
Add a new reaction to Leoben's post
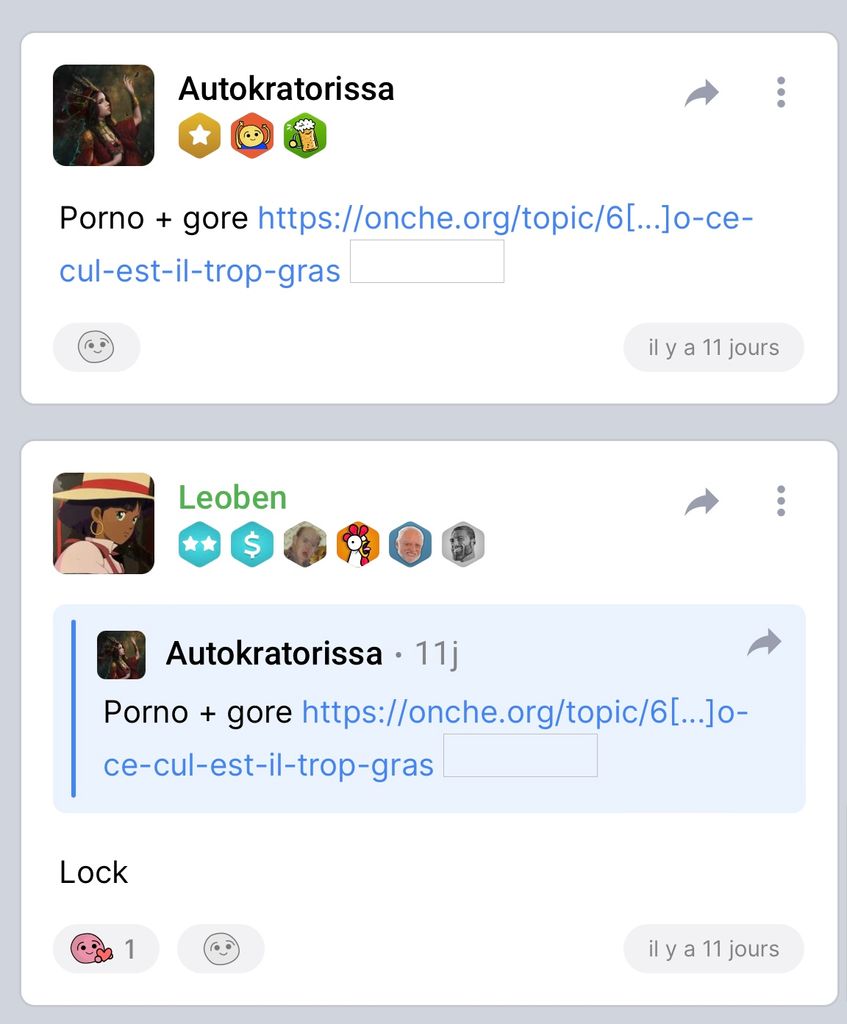click(x=221, y=948)
